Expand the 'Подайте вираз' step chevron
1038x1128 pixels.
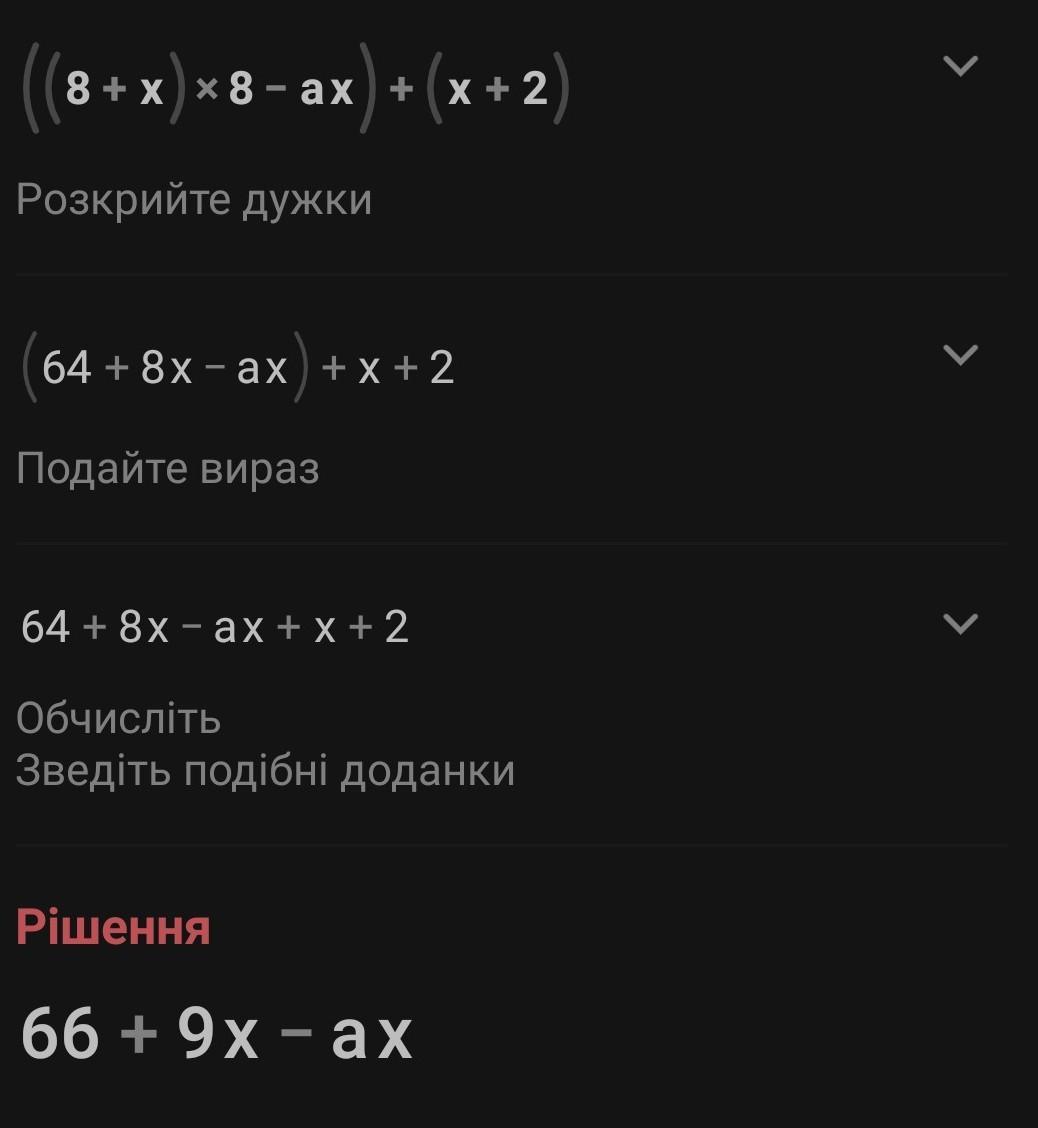tap(960, 355)
